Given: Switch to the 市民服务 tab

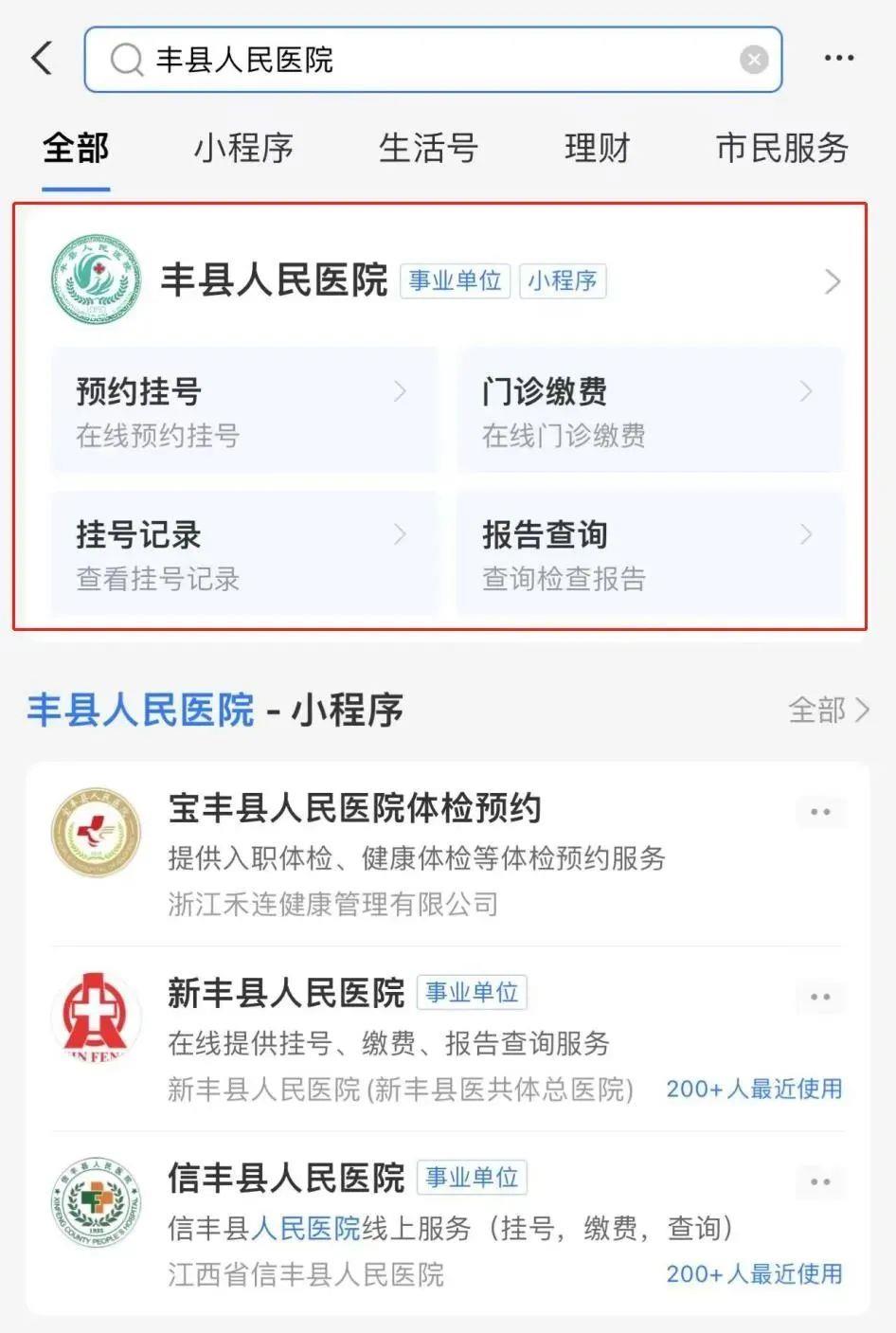Looking at the screenshot, I should (x=781, y=148).
